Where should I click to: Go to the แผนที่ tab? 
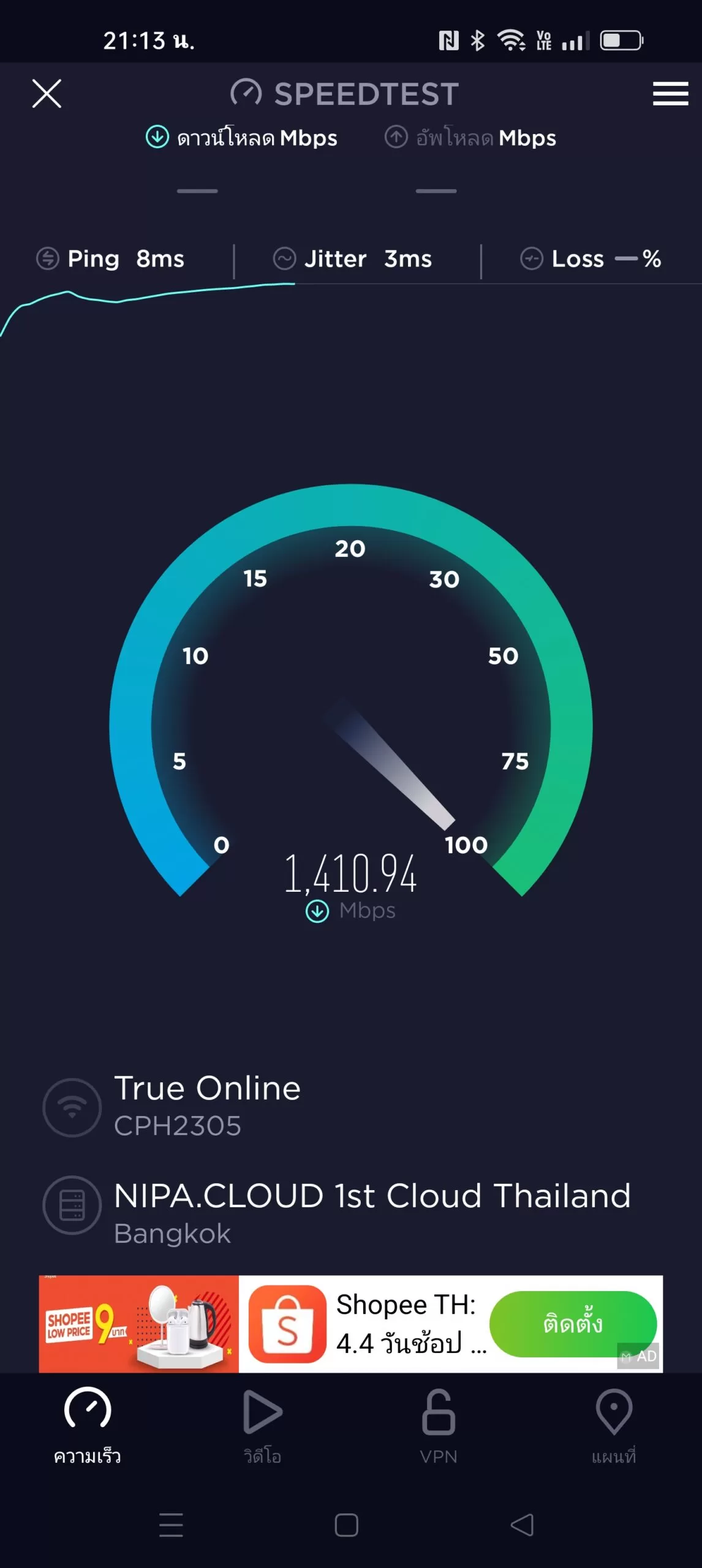(614, 1427)
